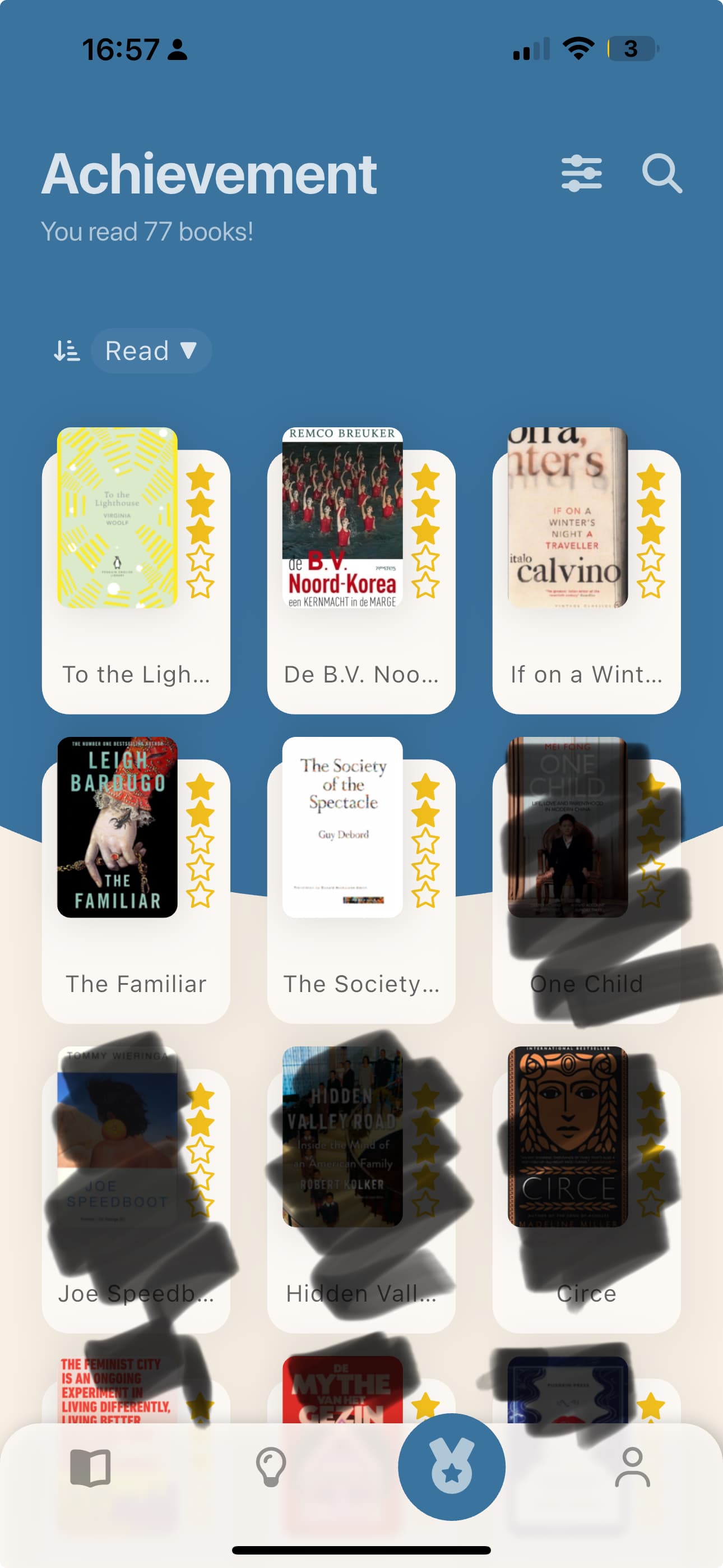
Task: Toggle the sort order icon
Action: coord(66,351)
